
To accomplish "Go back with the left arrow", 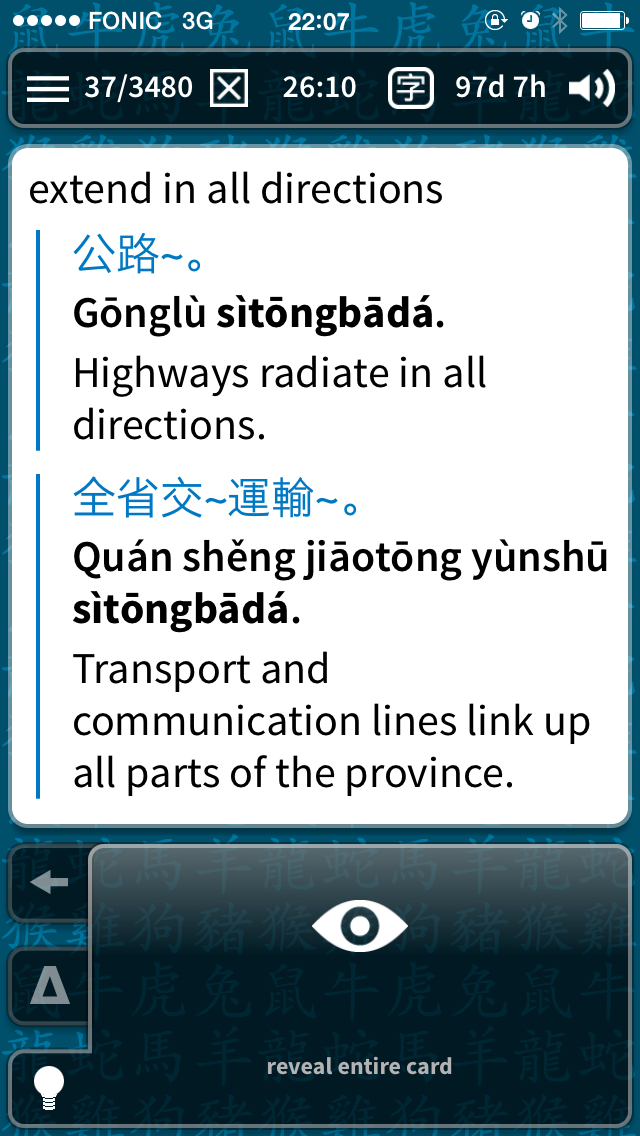I will [49, 882].
